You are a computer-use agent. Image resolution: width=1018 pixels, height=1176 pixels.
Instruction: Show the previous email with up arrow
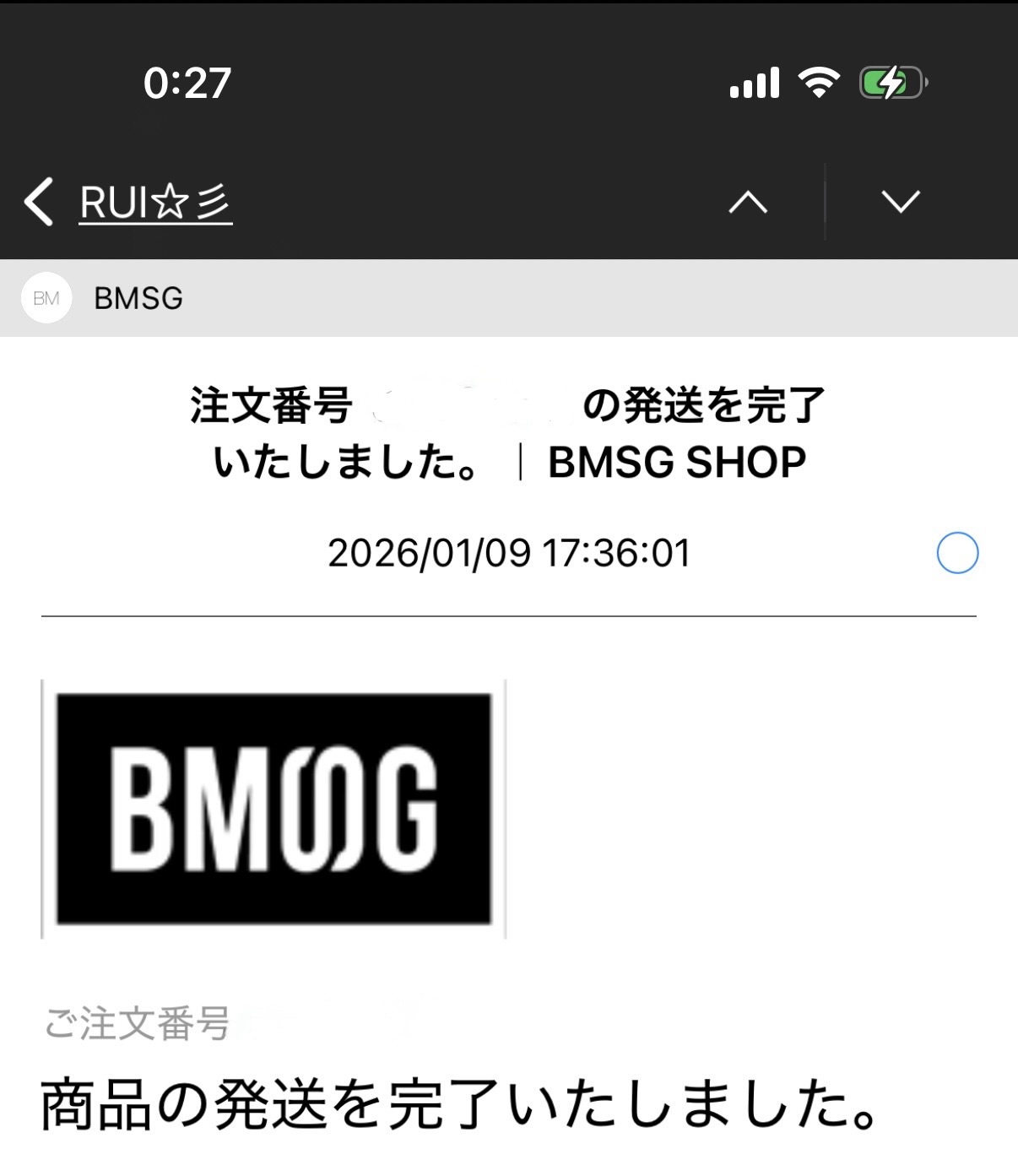(x=748, y=203)
